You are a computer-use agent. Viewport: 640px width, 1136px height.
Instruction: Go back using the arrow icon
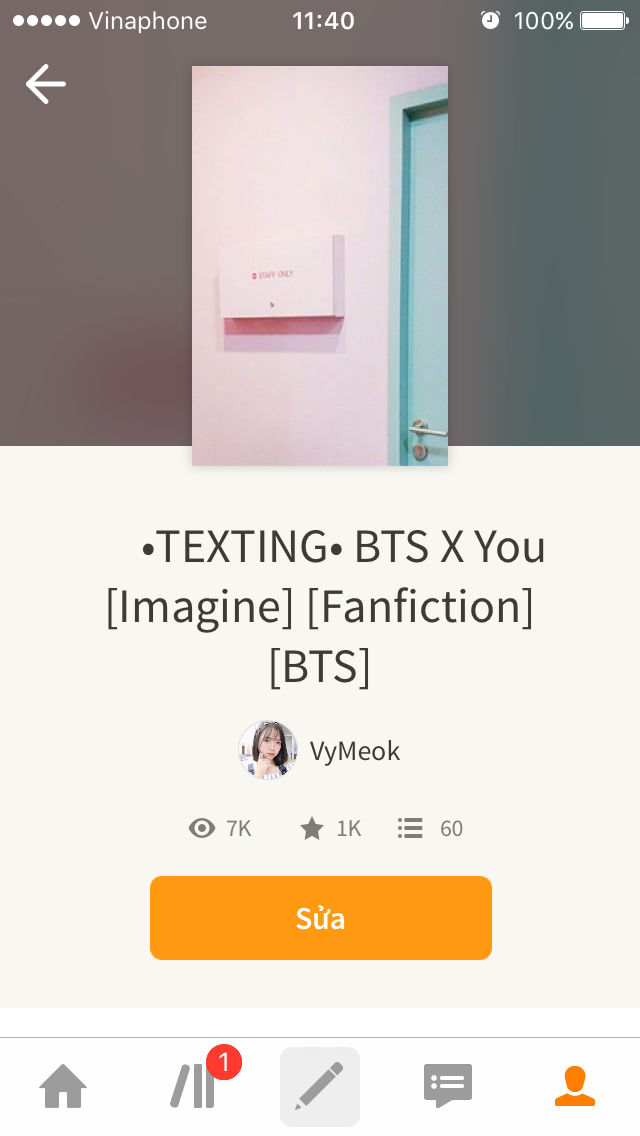[45, 84]
